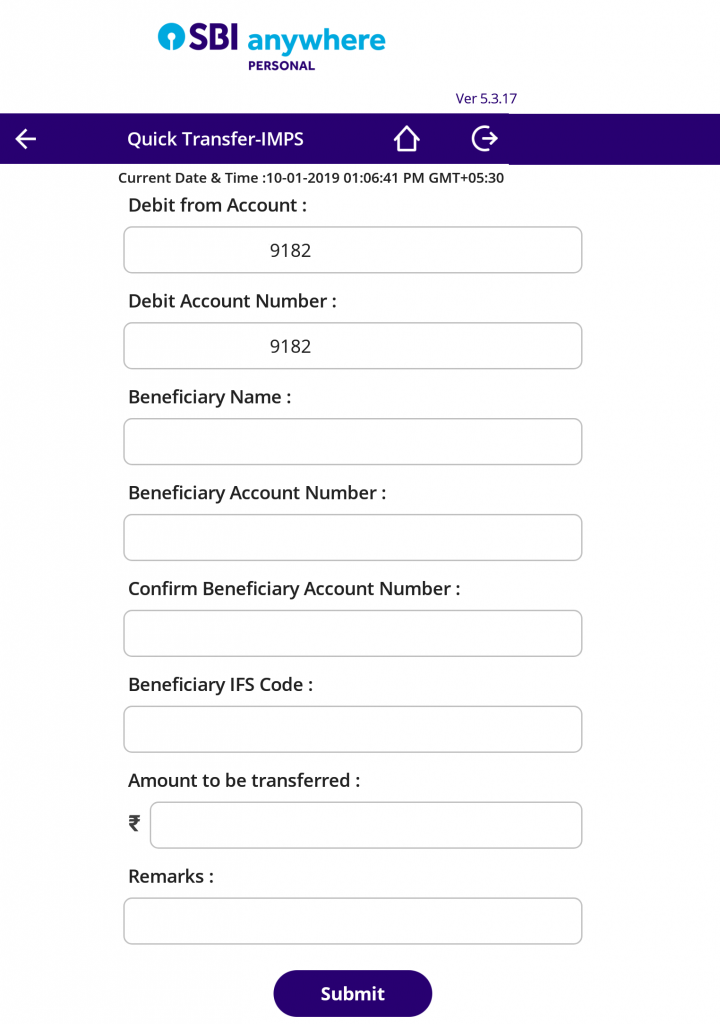This screenshot has height=1024, width=720.
Task: Click the logout icon in the header
Action: point(484,139)
